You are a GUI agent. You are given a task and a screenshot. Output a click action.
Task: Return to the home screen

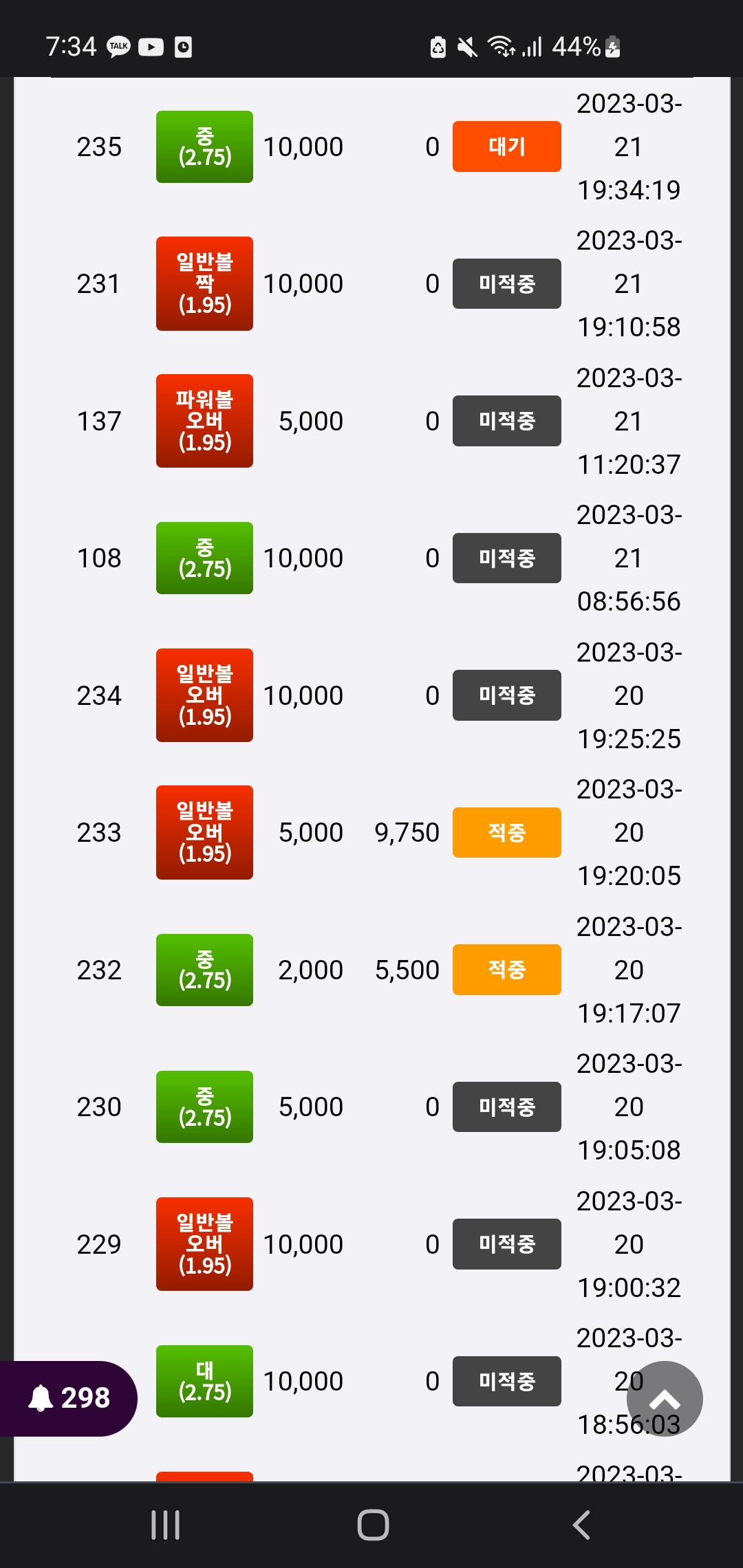373,1525
